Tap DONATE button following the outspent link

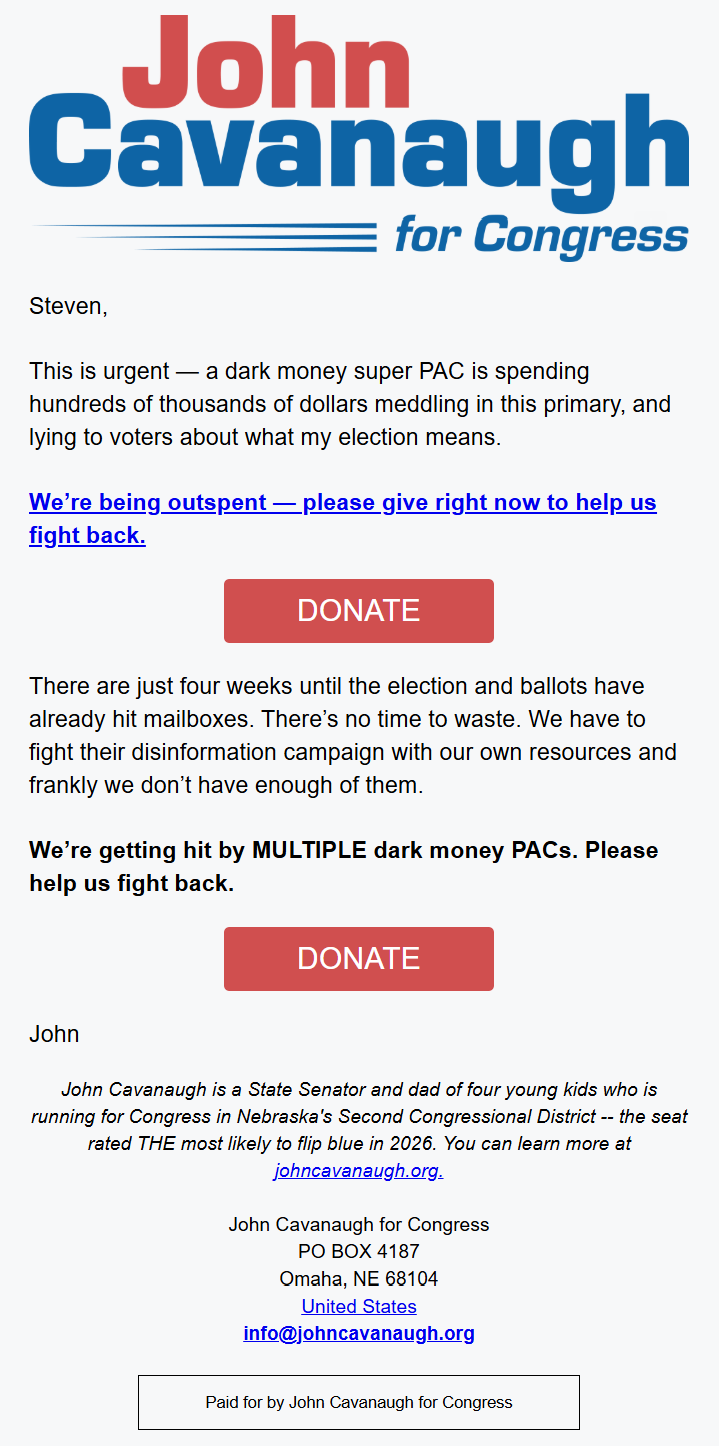[358, 611]
